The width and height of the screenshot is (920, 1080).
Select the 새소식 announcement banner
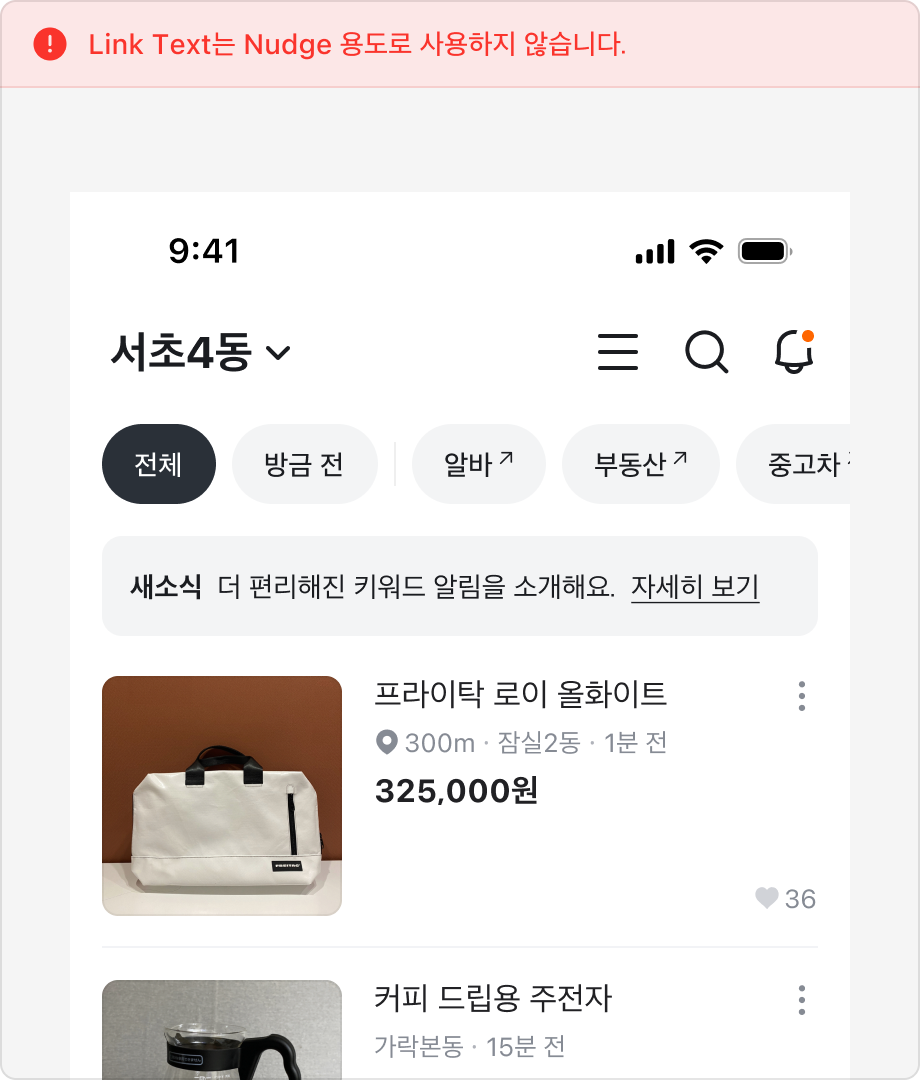pos(460,586)
